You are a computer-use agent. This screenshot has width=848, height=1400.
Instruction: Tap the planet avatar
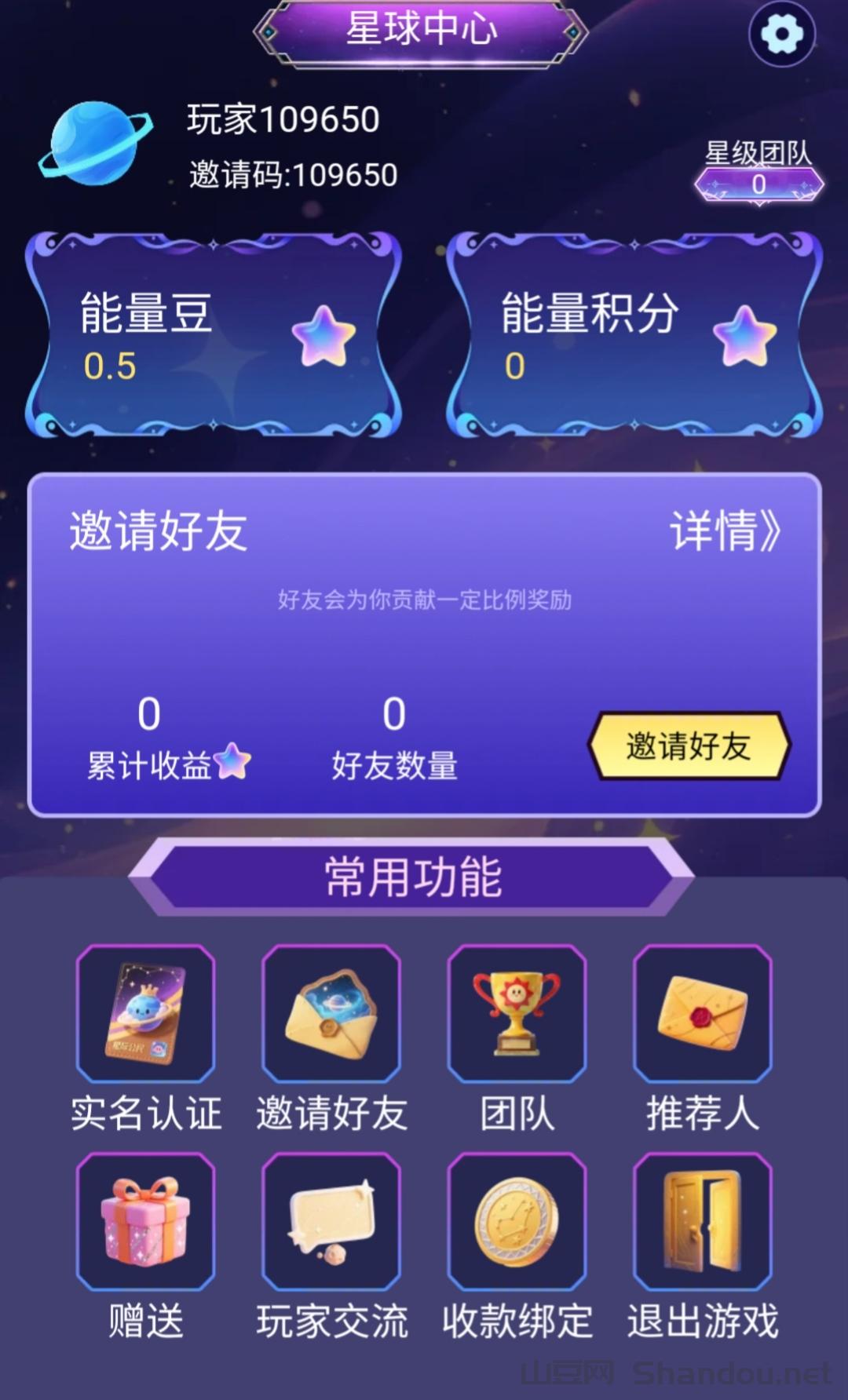tap(96, 144)
